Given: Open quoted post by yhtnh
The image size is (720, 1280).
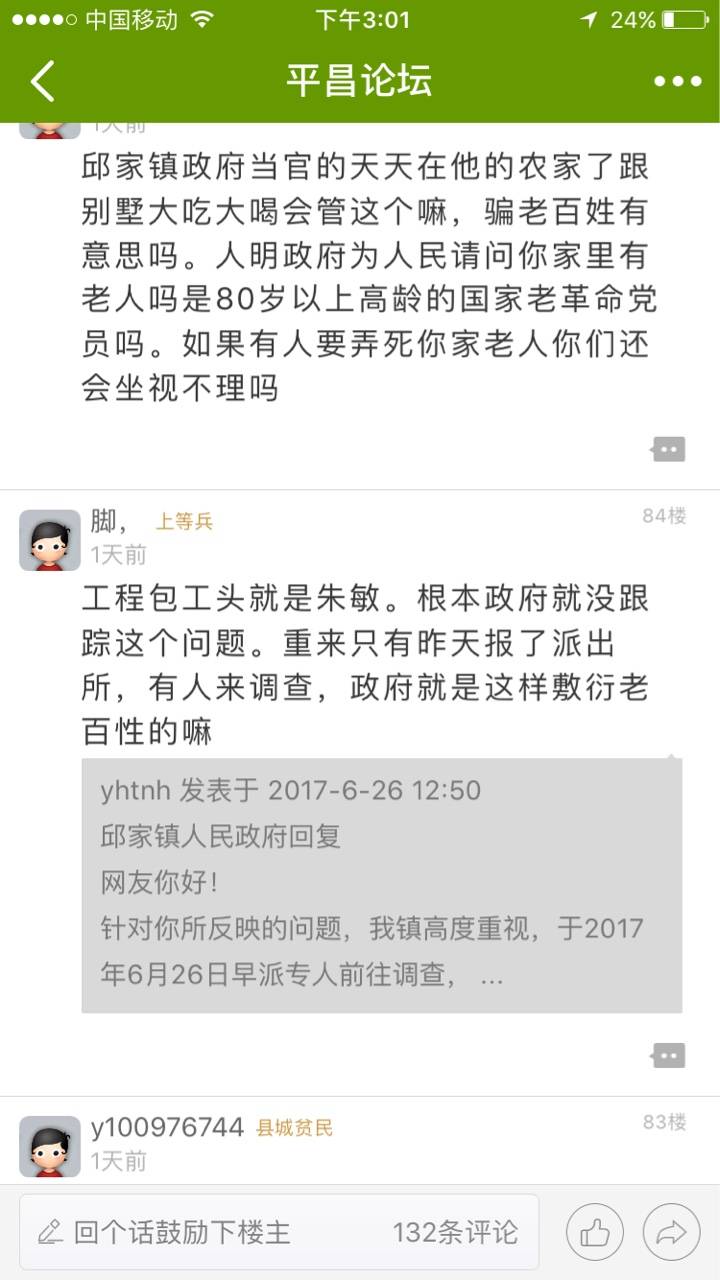Looking at the screenshot, I should click(x=381, y=885).
